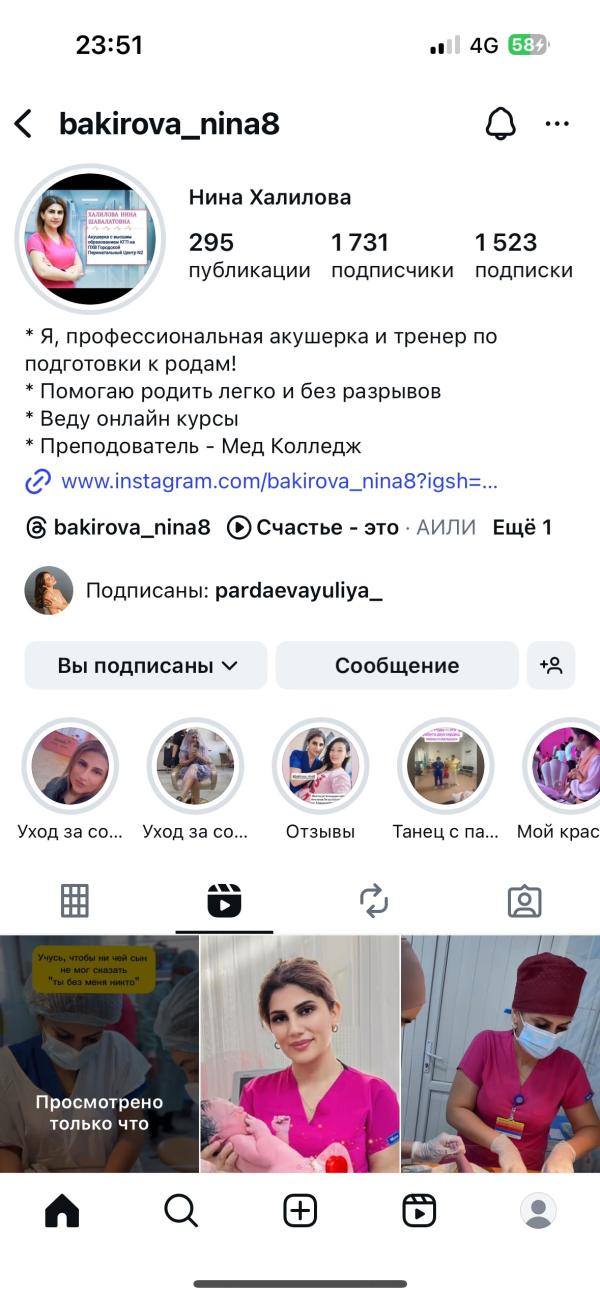Tap the Сообщение button

coord(397,666)
